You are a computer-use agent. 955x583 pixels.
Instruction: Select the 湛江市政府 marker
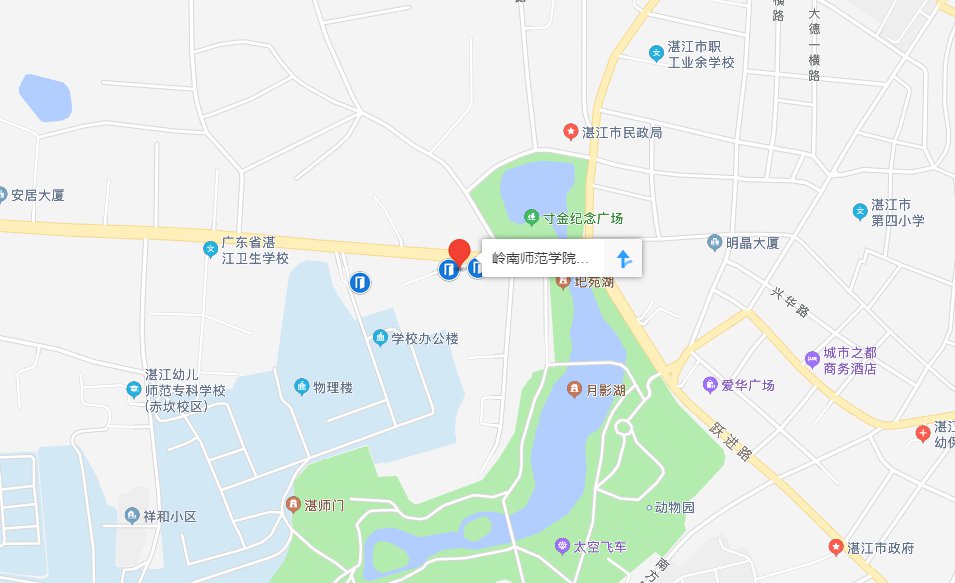point(836,547)
